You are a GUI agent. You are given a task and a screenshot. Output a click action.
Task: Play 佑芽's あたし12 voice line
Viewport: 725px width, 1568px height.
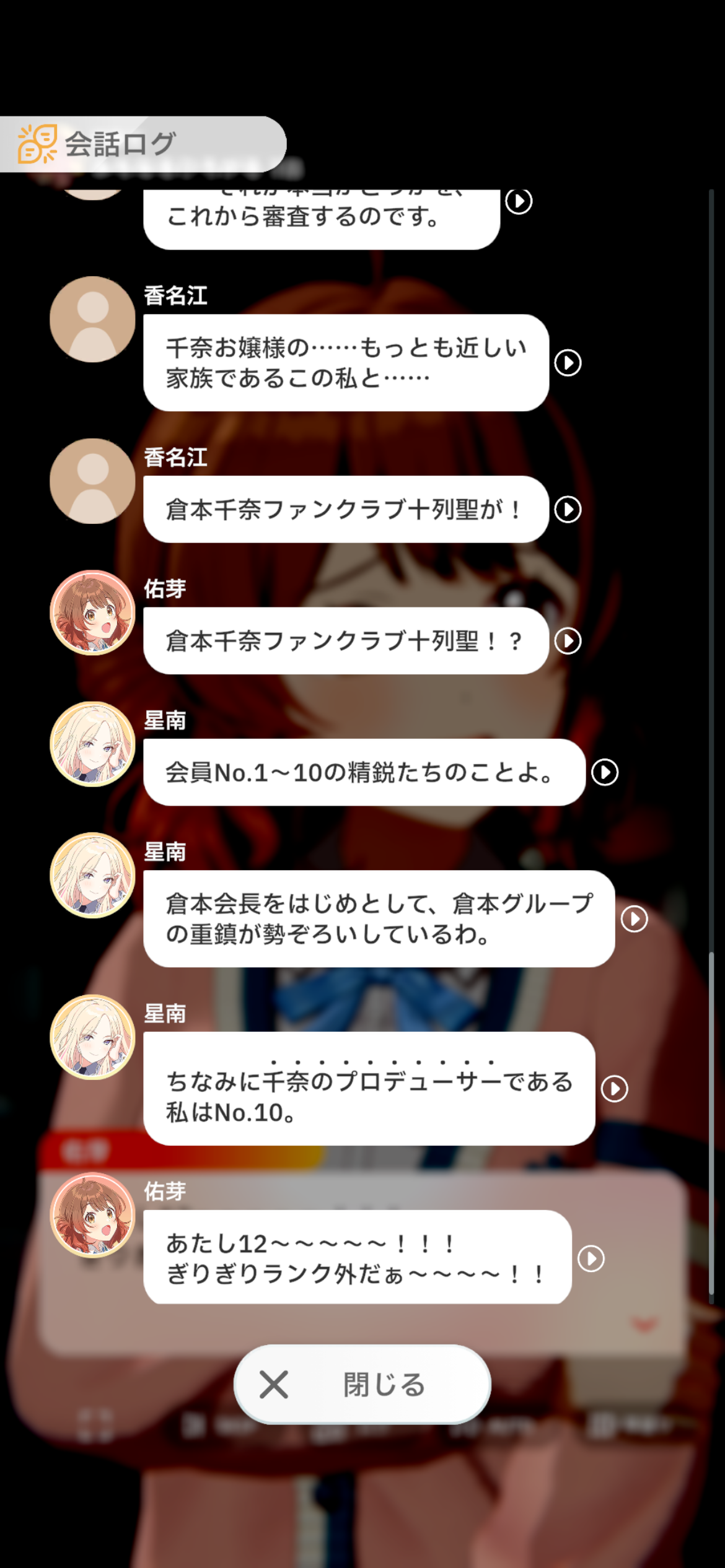[591, 1258]
